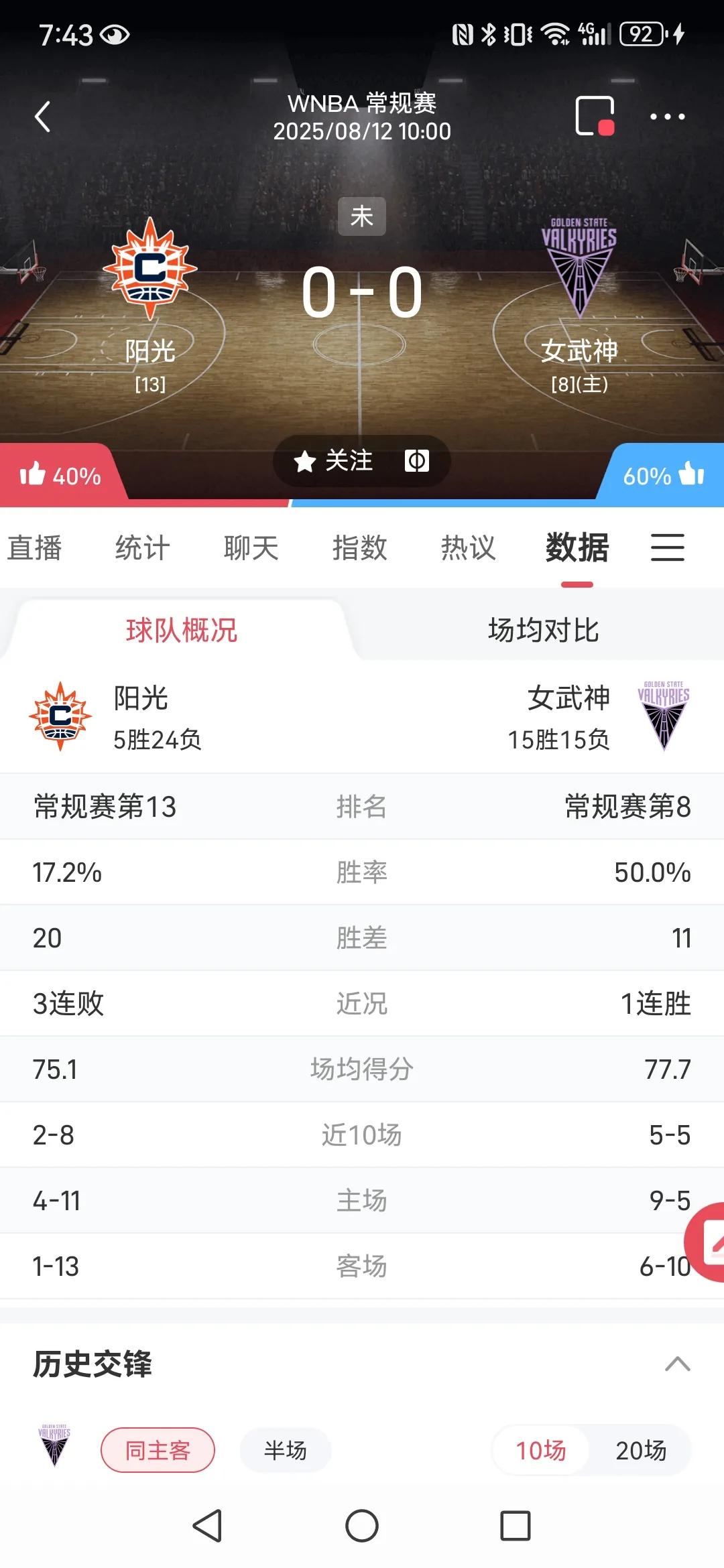Go back using the top-left arrow
724x1568 pixels.
[43, 117]
